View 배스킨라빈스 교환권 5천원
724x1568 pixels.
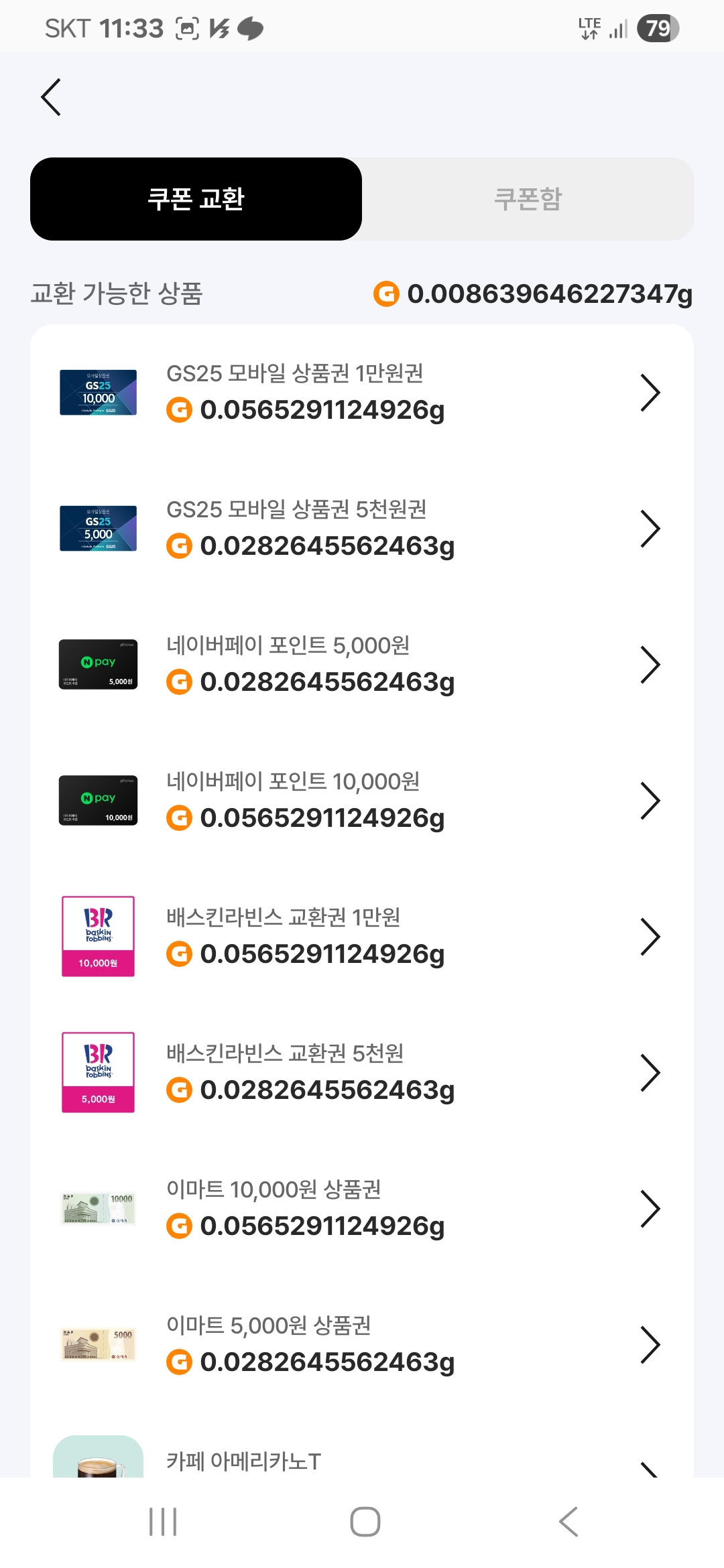[x=362, y=1073]
